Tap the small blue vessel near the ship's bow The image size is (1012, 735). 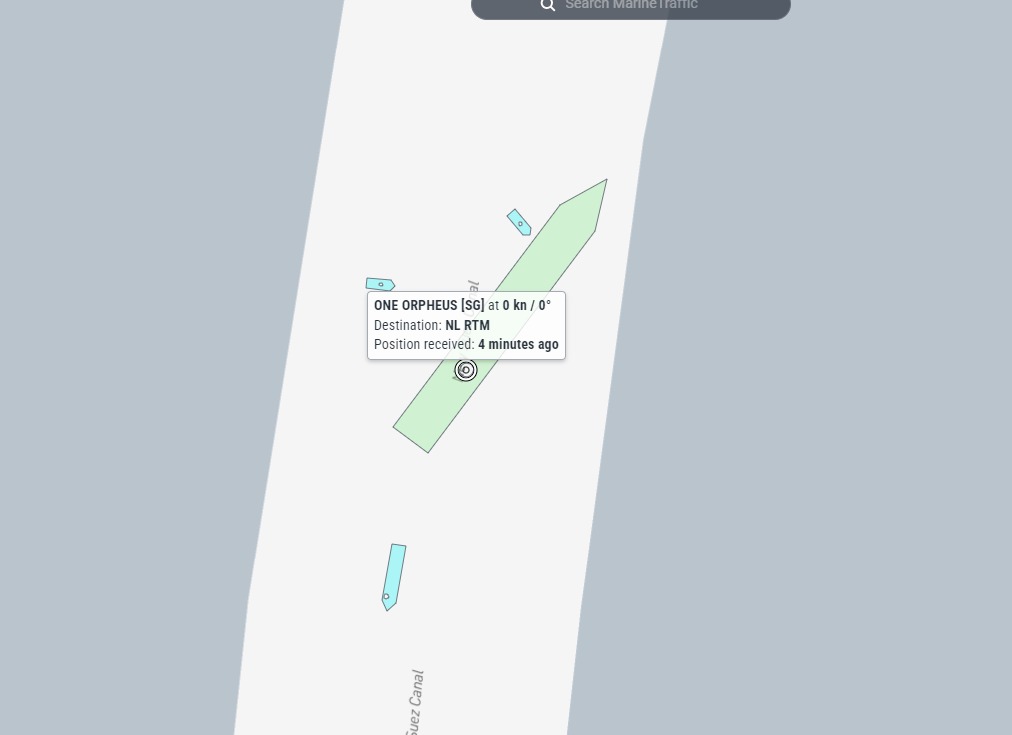tap(519, 222)
